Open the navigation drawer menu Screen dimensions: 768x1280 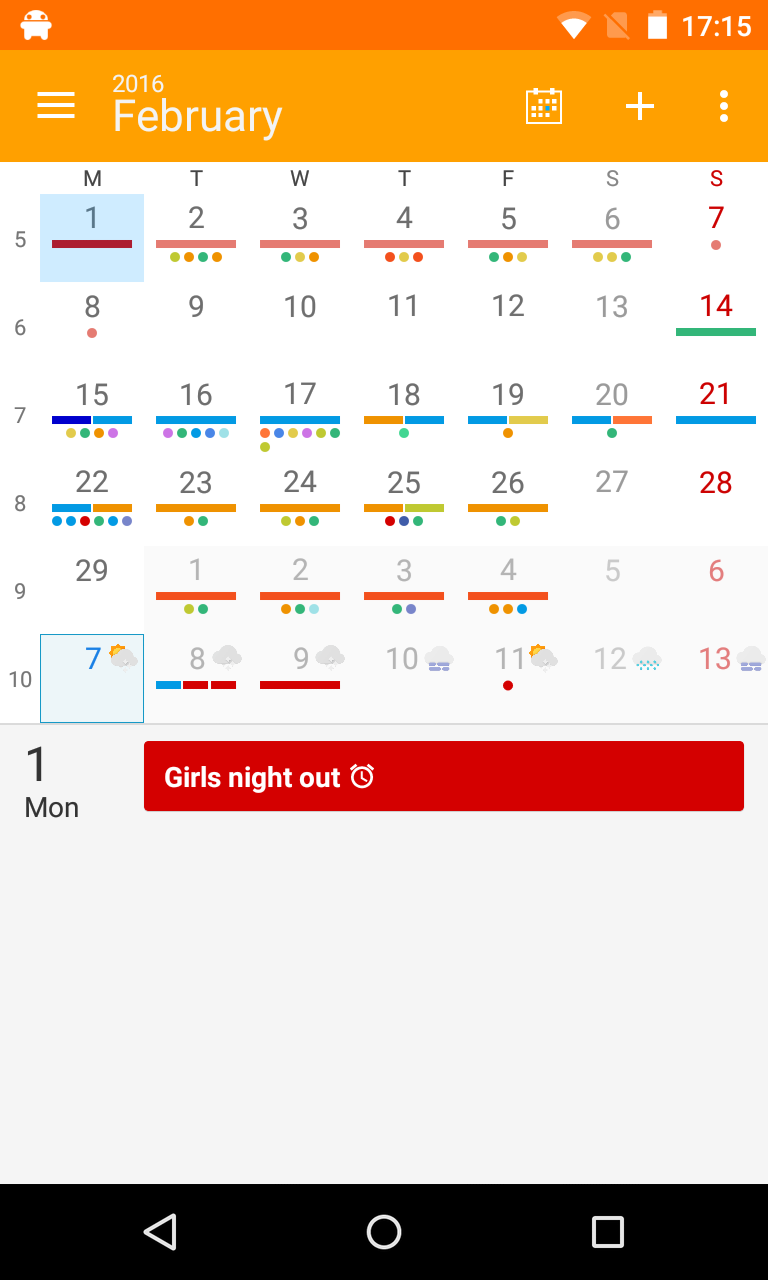56,105
